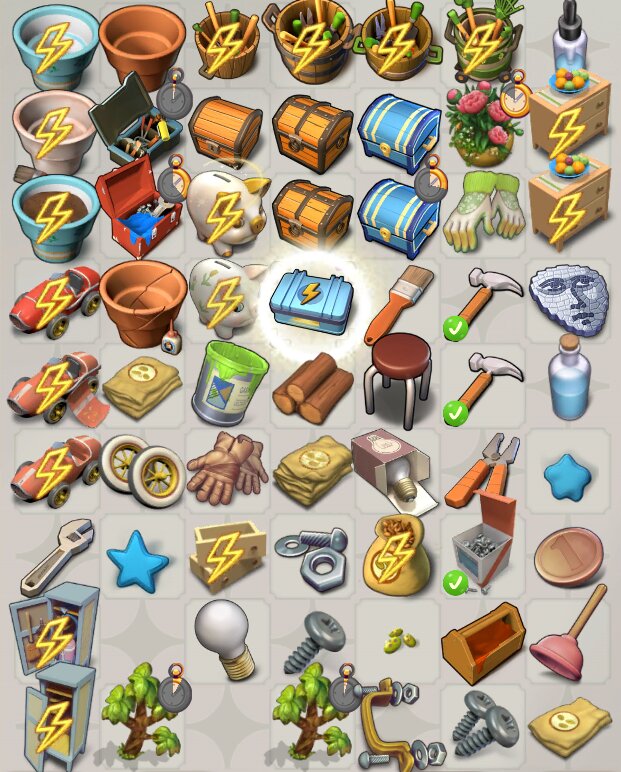Viewport: 621px width, 772px height.
Task: Tap the glowing blue energy chest
Action: coord(310,303)
